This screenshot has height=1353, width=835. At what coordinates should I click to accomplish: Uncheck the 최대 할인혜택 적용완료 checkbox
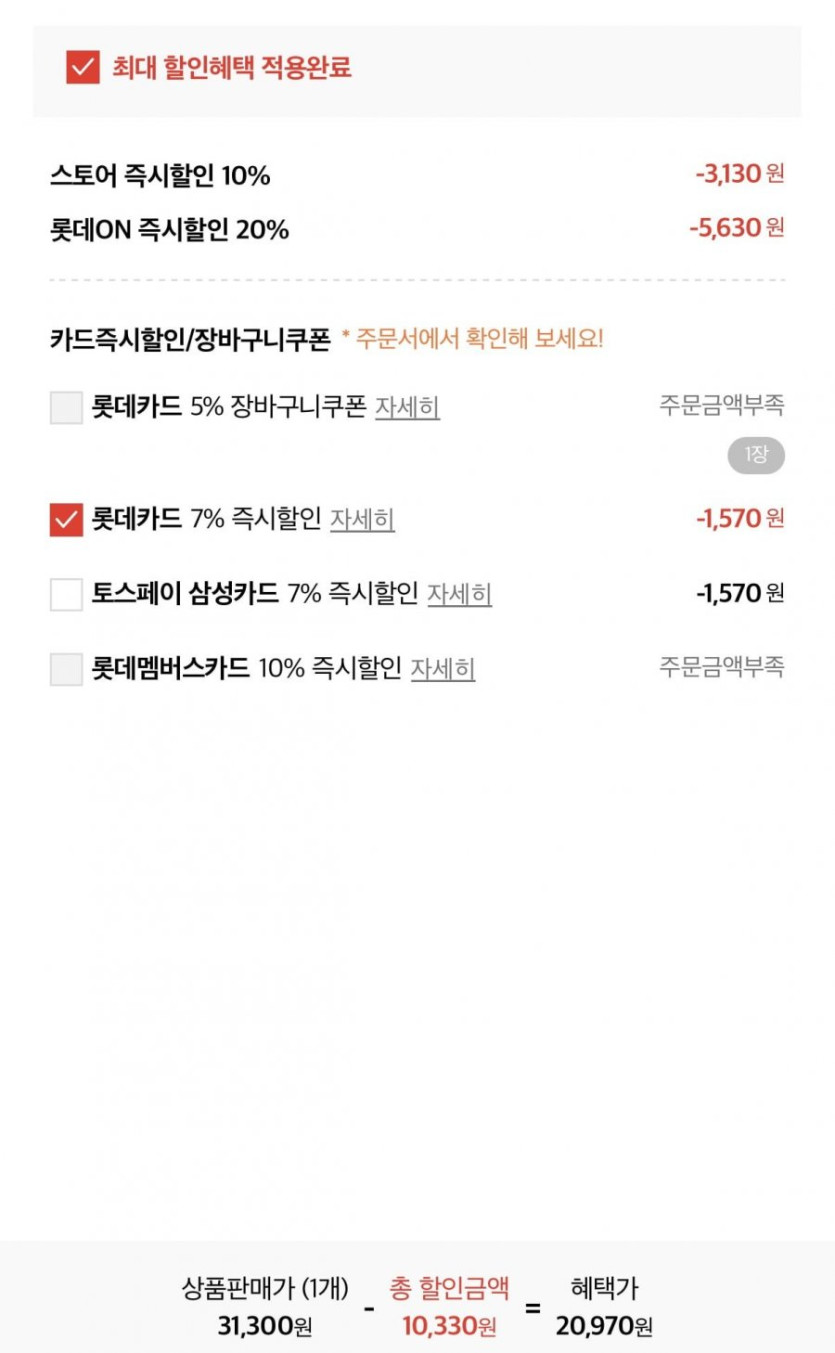pyautogui.click(x=83, y=67)
